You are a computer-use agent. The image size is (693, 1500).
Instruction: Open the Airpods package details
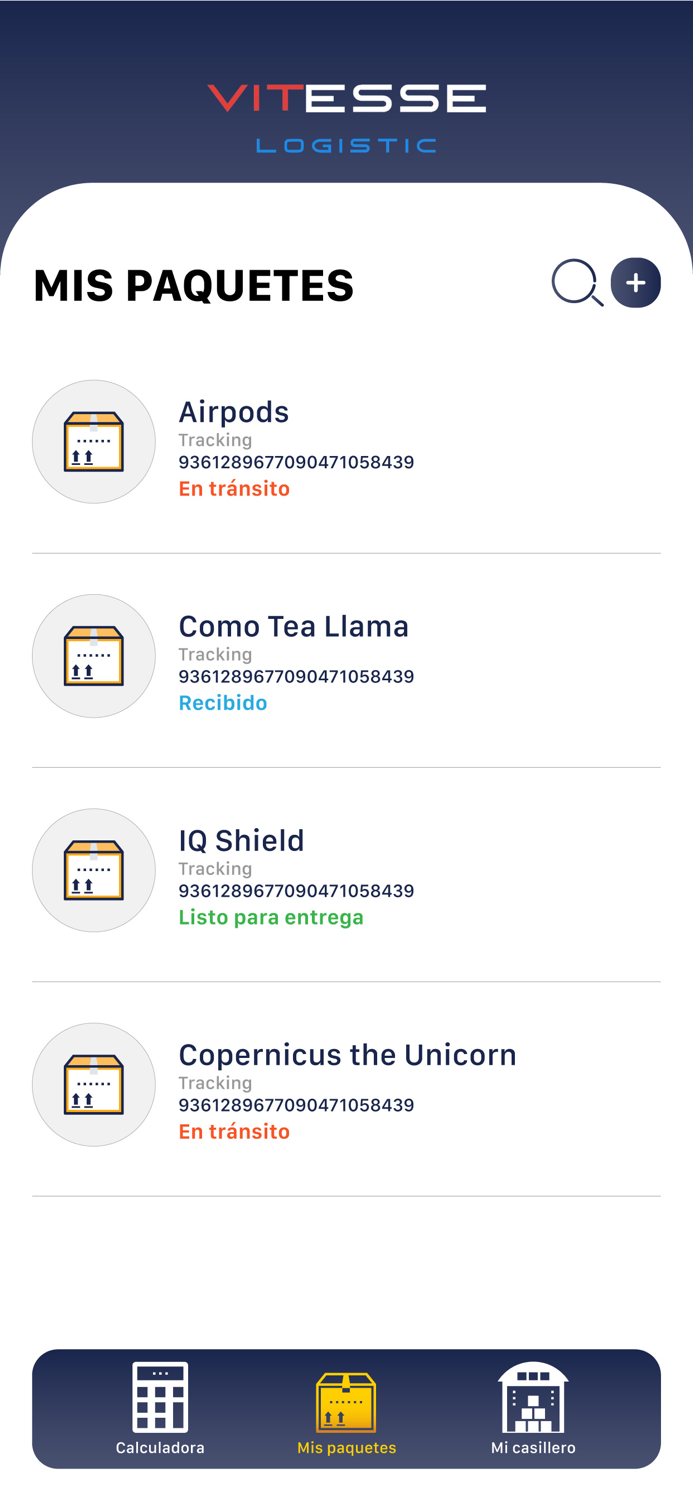(x=233, y=412)
